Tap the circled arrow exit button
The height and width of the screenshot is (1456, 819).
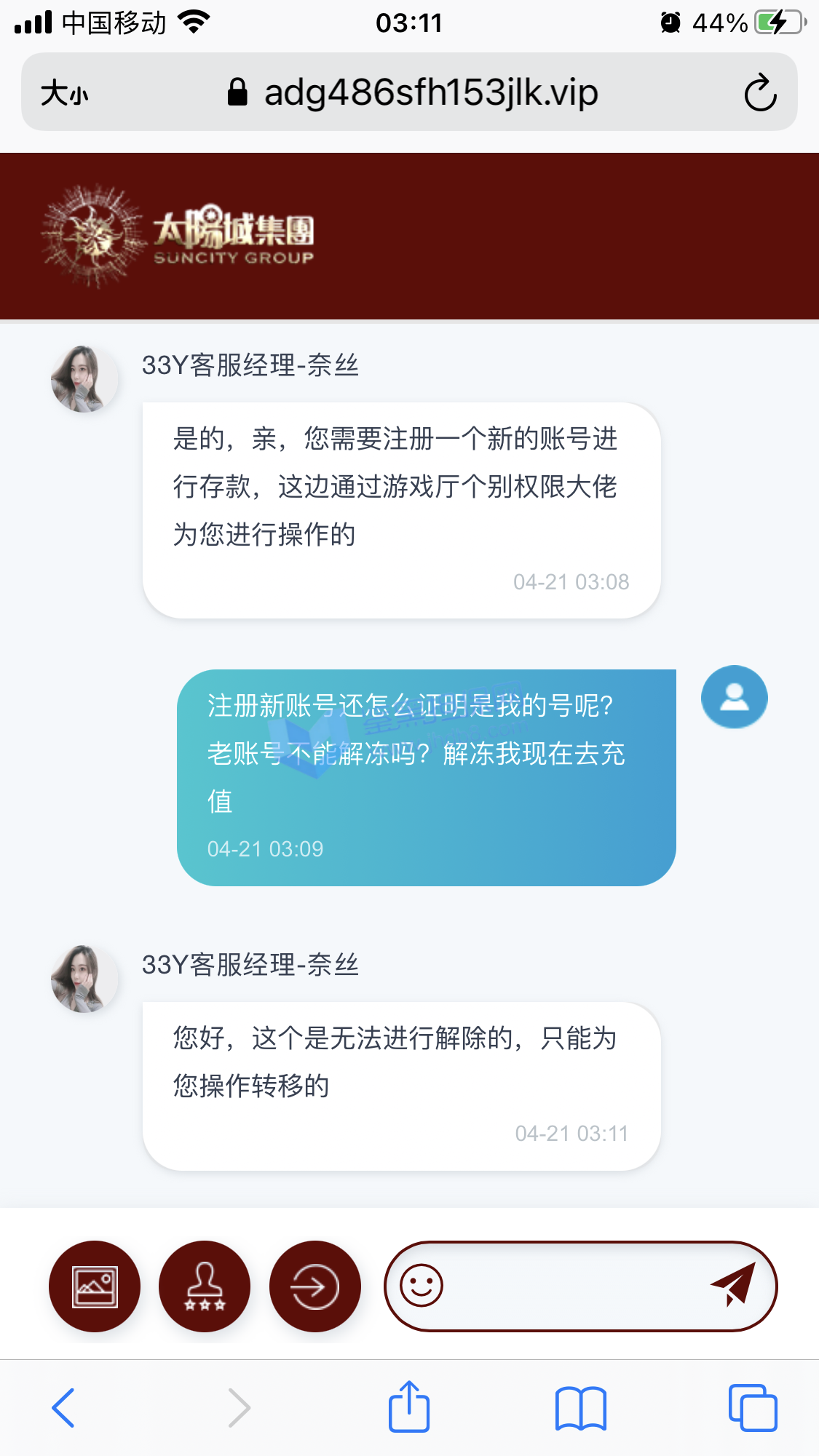pos(314,1286)
